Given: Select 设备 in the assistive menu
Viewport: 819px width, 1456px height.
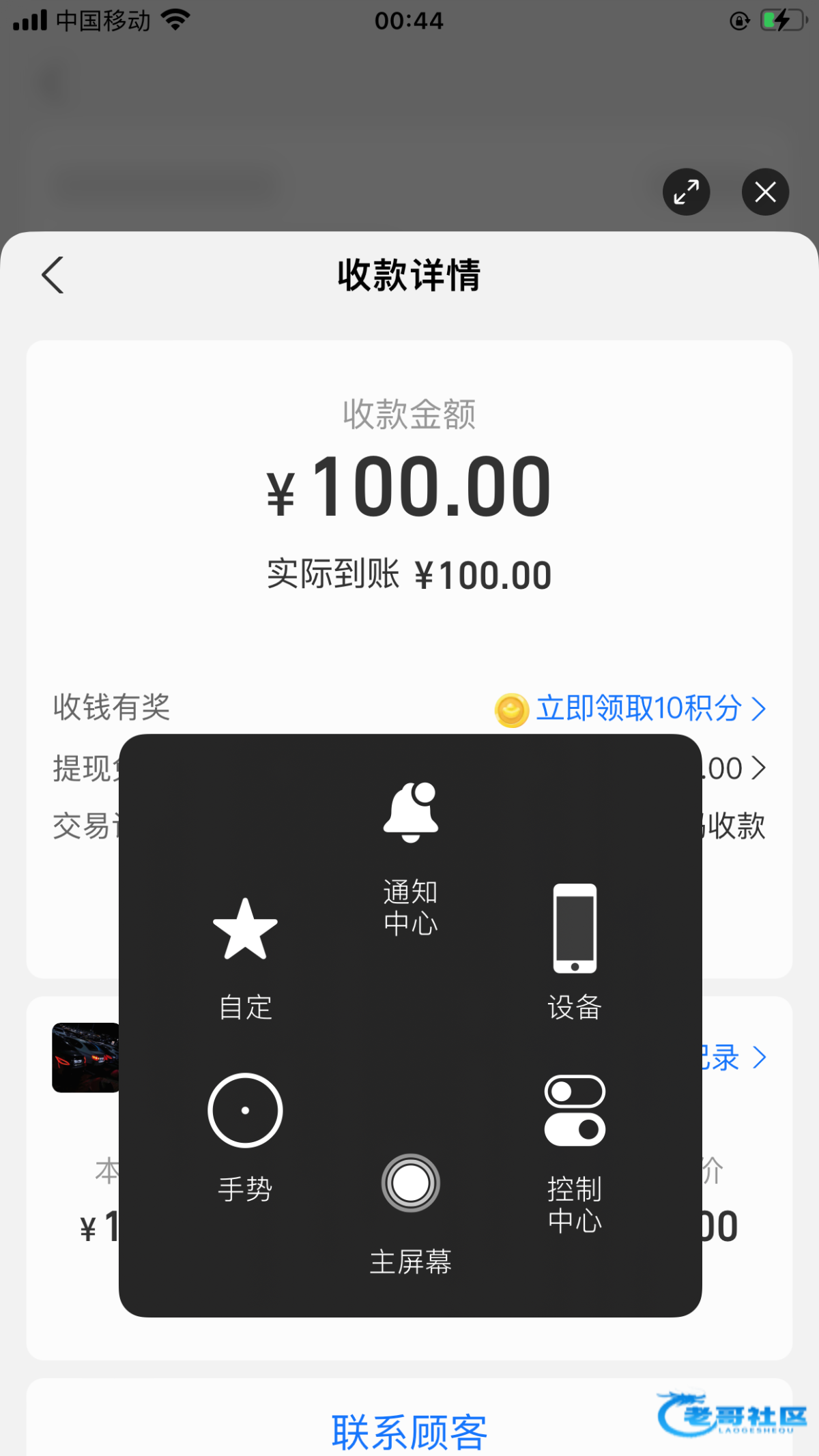Looking at the screenshot, I should pyautogui.click(x=575, y=950).
